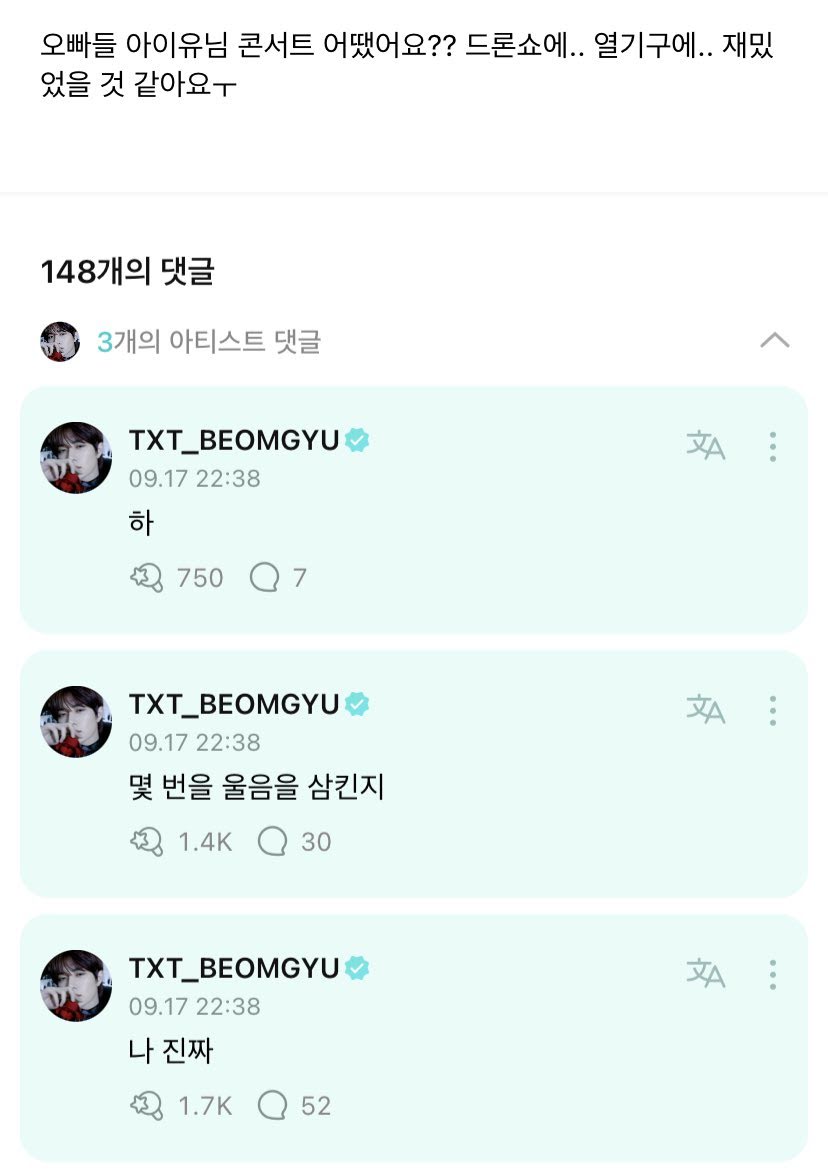Like the comment "몇 번을 울음을 삼킨지"
The height and width of the screenshot is (1175, 828).
click(x=147, y=842)
